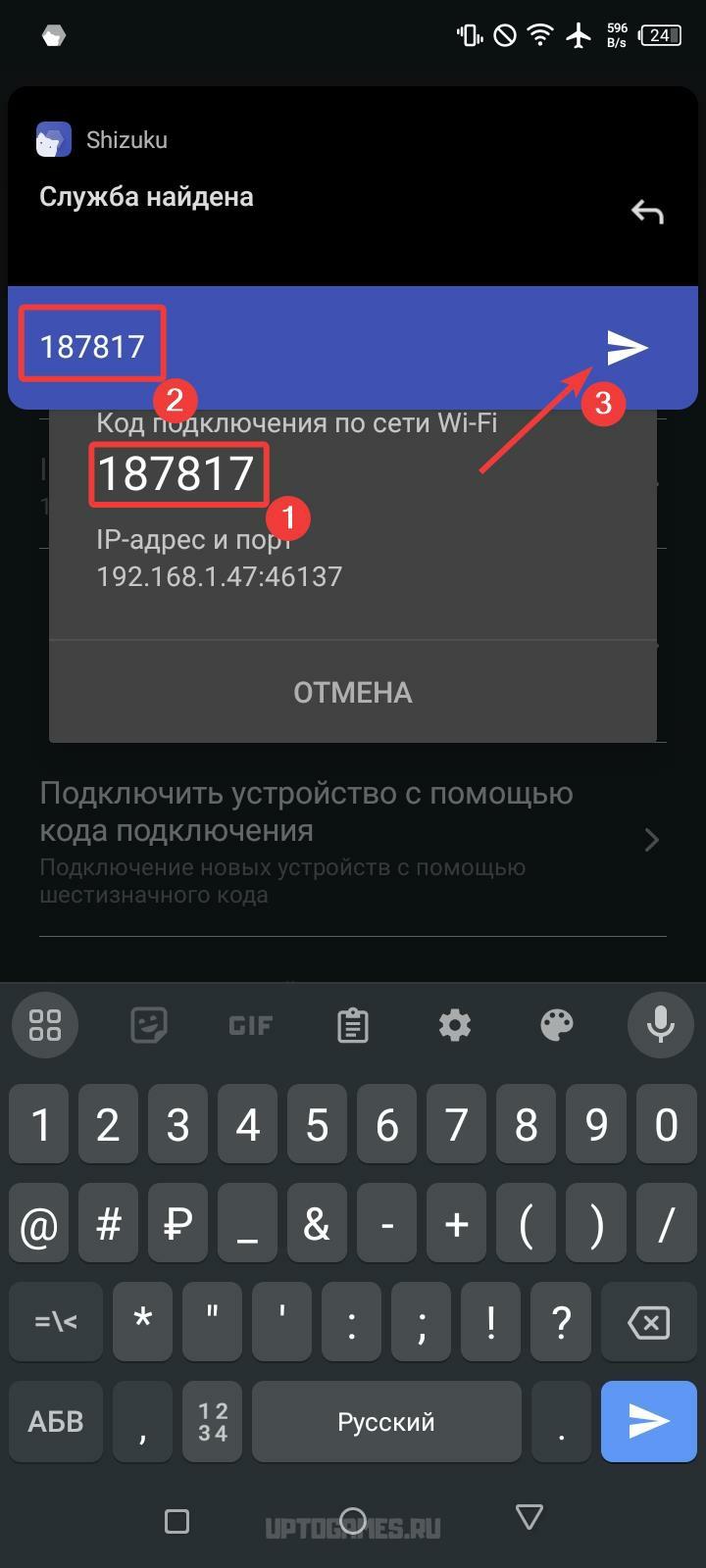Go to home via navigation circle

[x=352, y=1521]
